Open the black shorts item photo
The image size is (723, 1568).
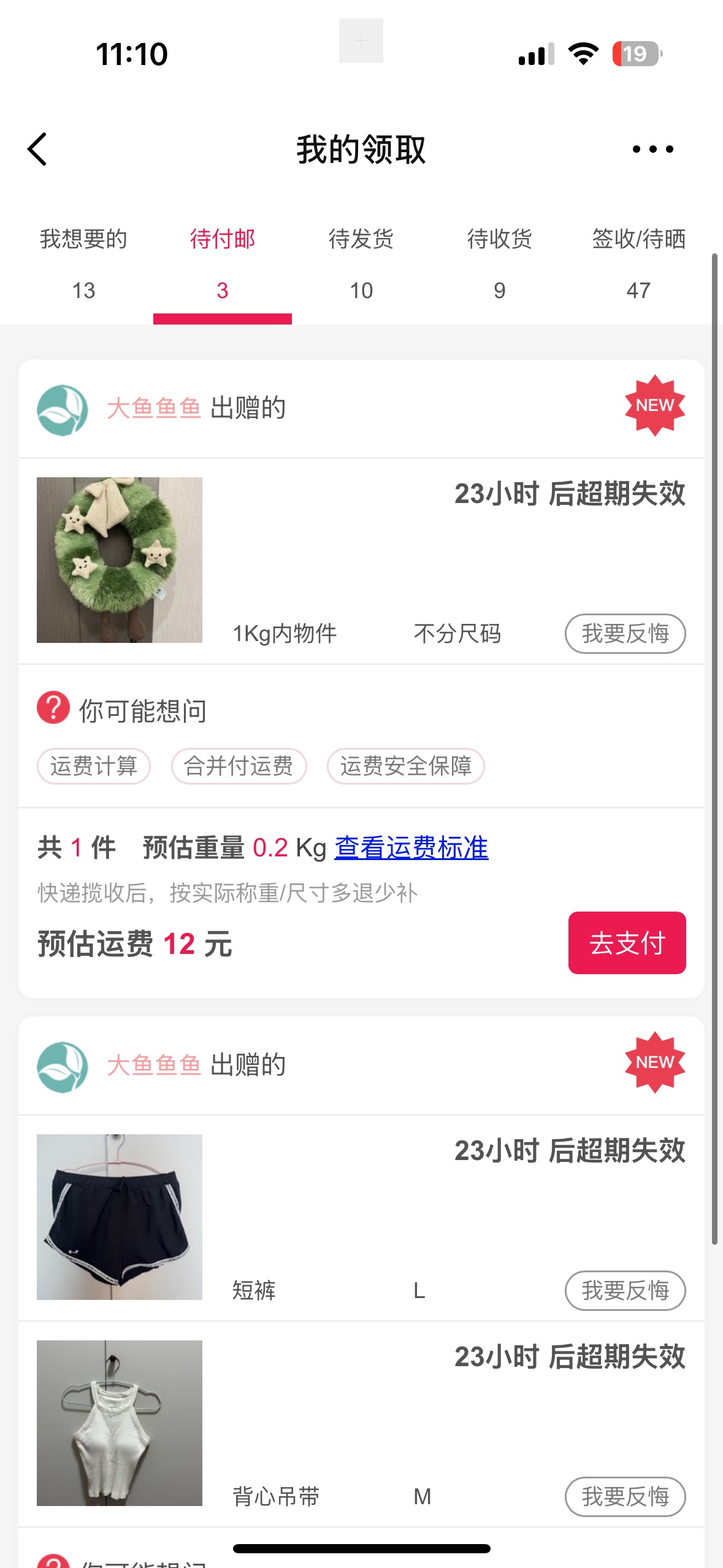coord(120,1216)
